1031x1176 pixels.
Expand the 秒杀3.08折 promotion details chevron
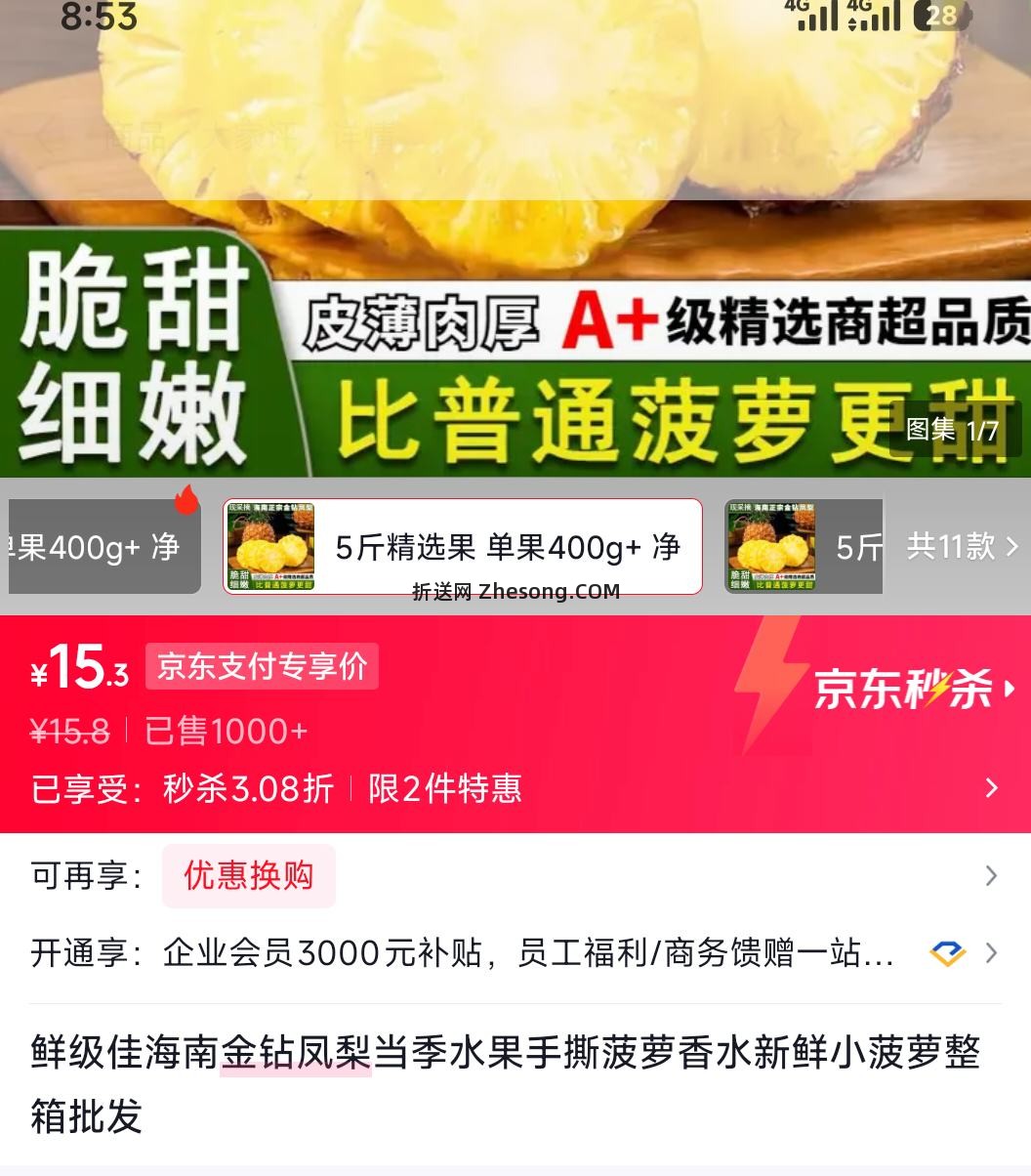coord(991,787)
